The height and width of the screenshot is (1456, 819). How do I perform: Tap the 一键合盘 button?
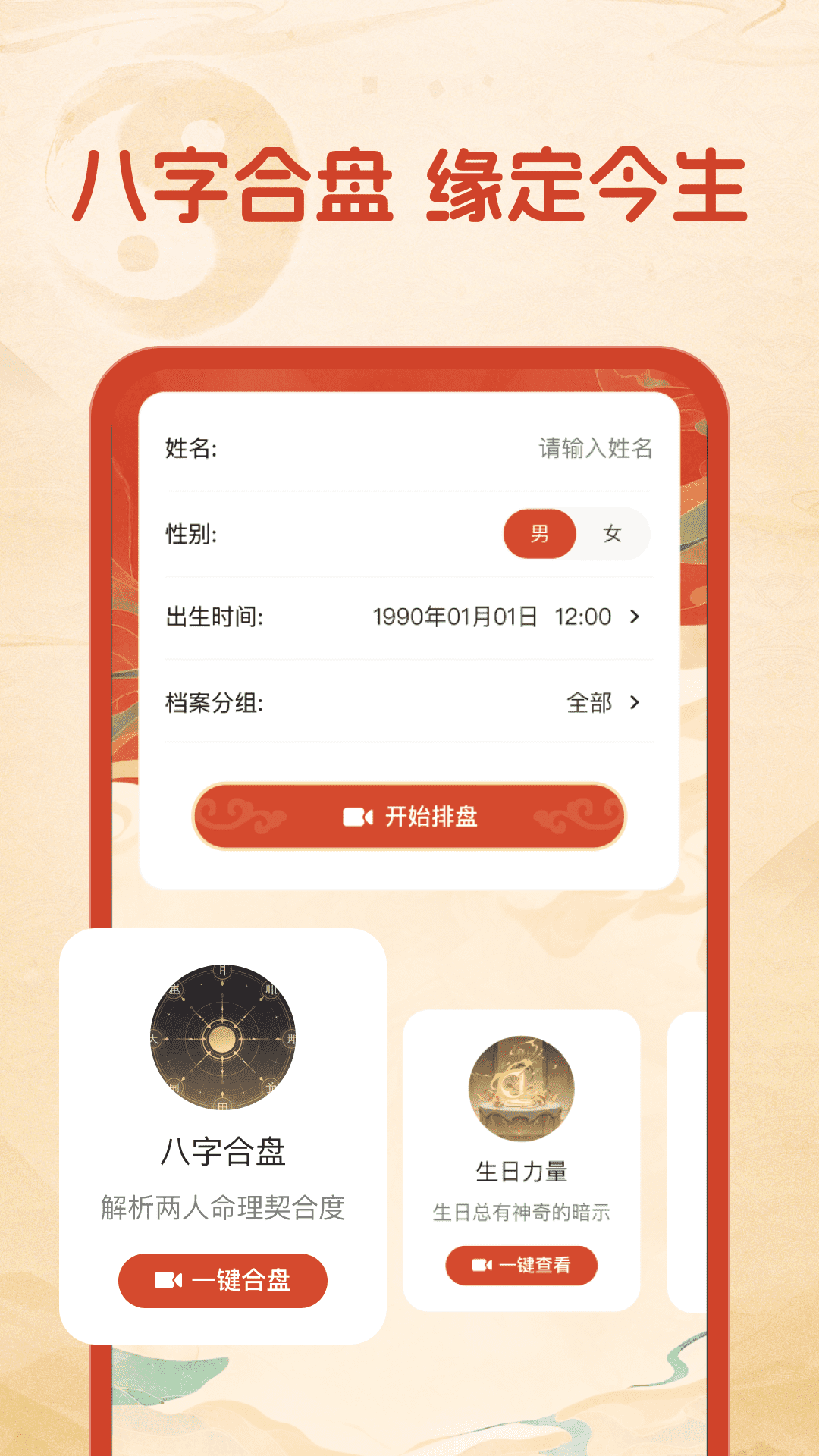(224, 1280)
